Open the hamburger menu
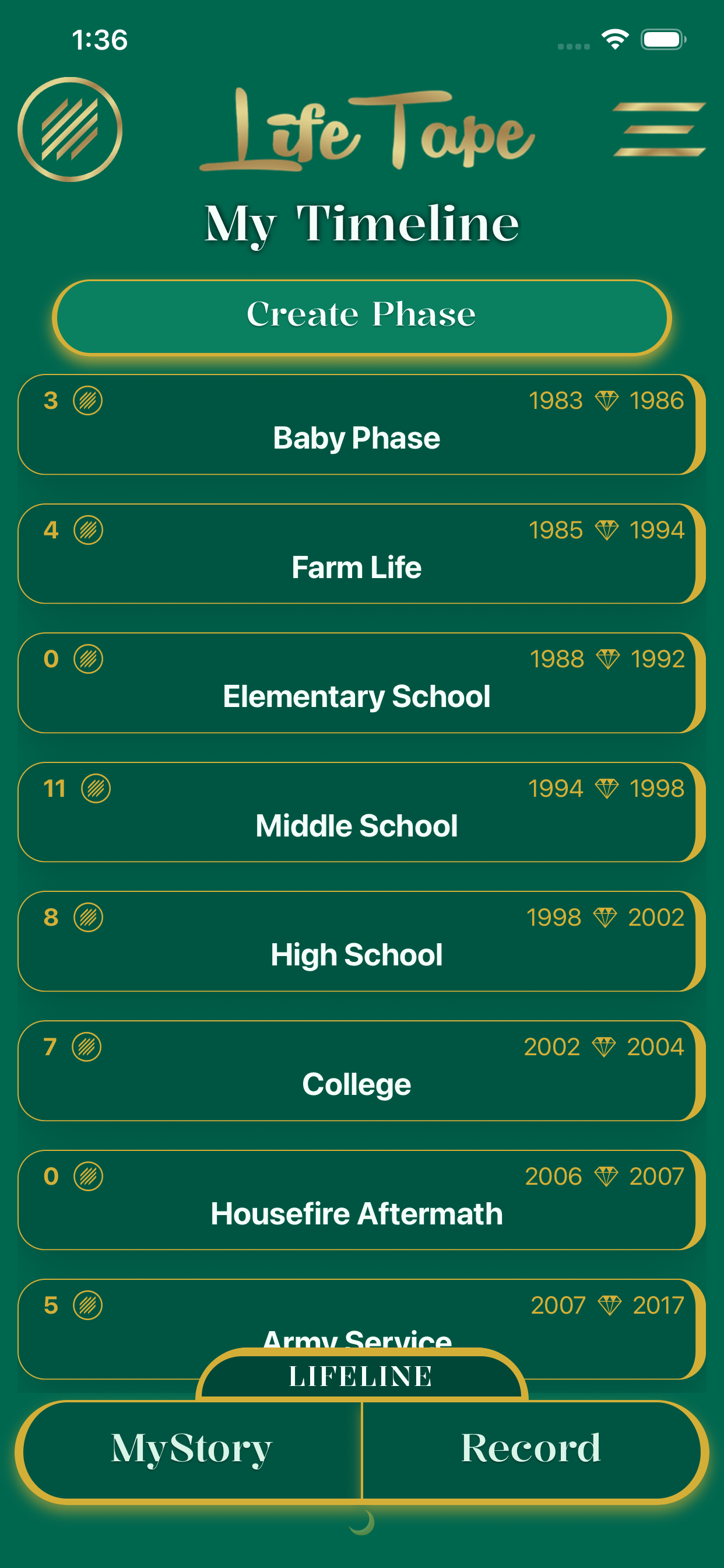This screenshot has height=1568, width=724. (659, 129)
